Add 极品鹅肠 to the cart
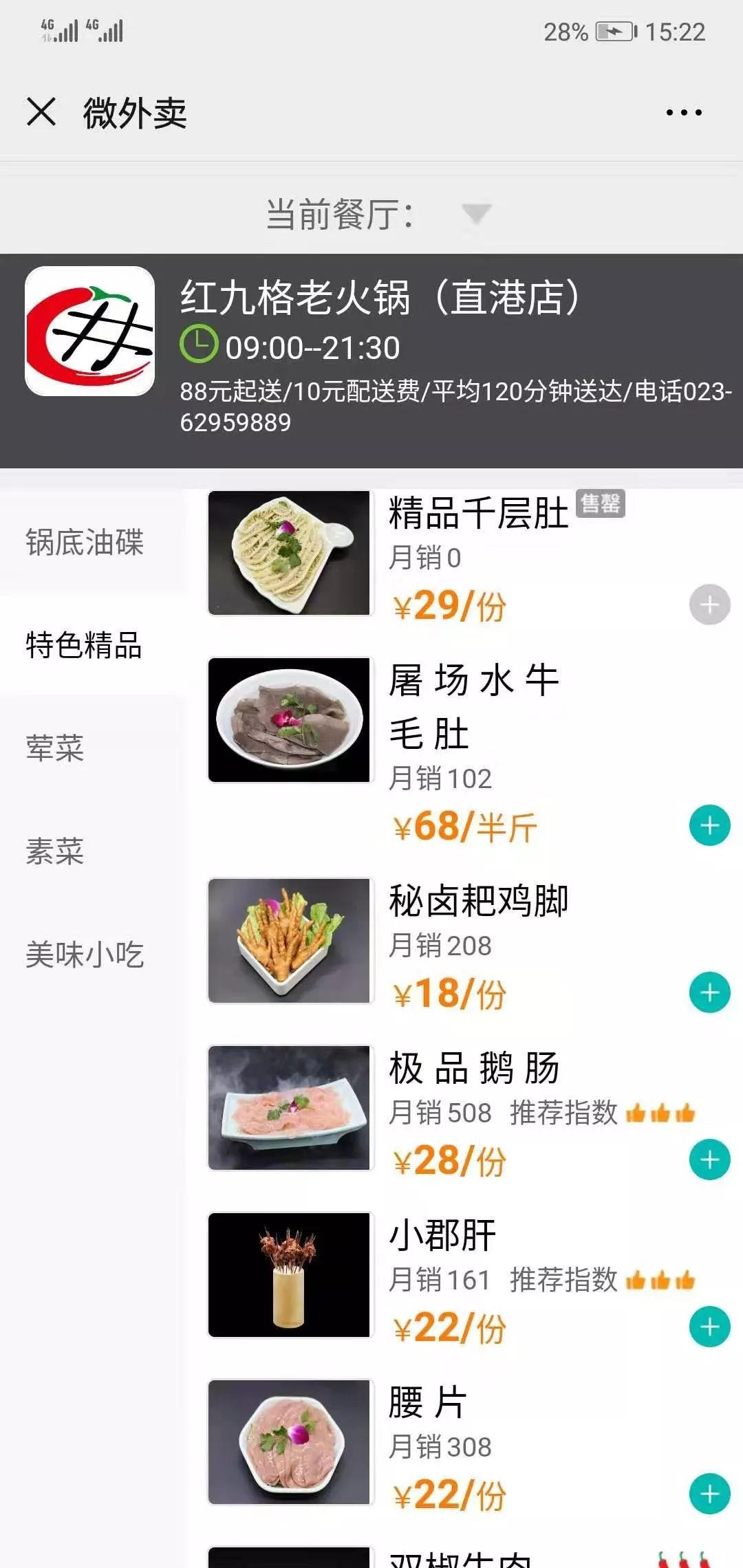 point(709,1159)
